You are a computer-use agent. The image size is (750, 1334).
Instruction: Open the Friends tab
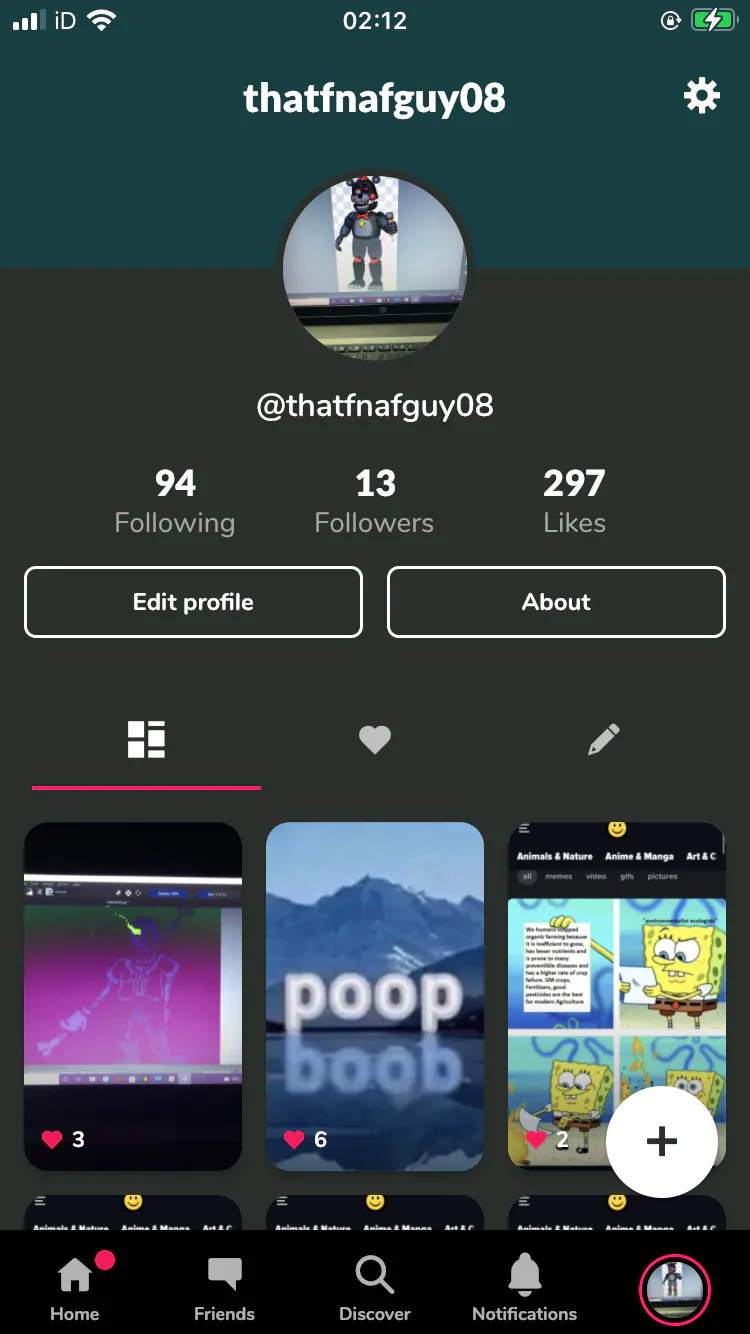click(x=224, y=1289)
